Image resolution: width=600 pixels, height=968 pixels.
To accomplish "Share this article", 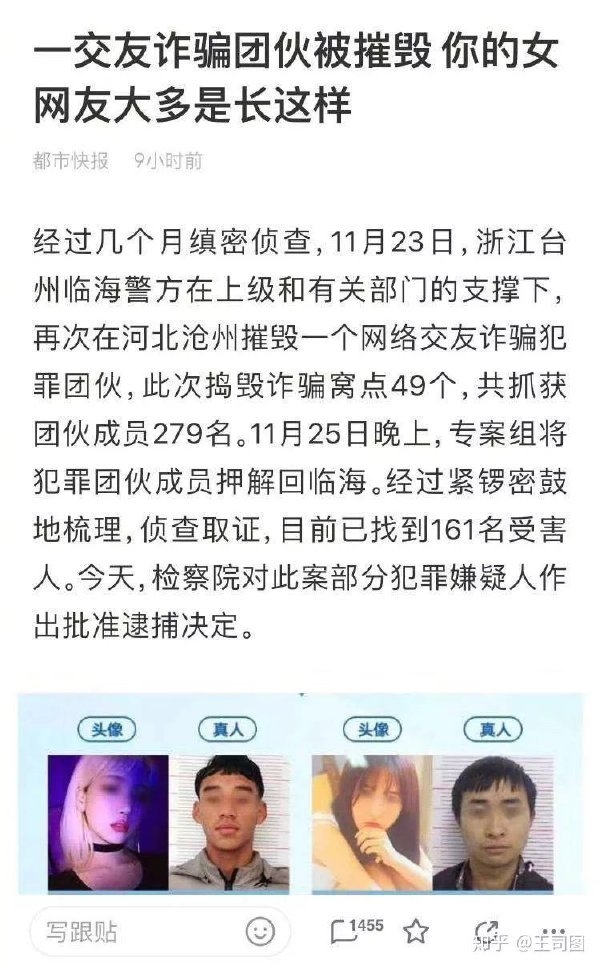I will (487, 931).
